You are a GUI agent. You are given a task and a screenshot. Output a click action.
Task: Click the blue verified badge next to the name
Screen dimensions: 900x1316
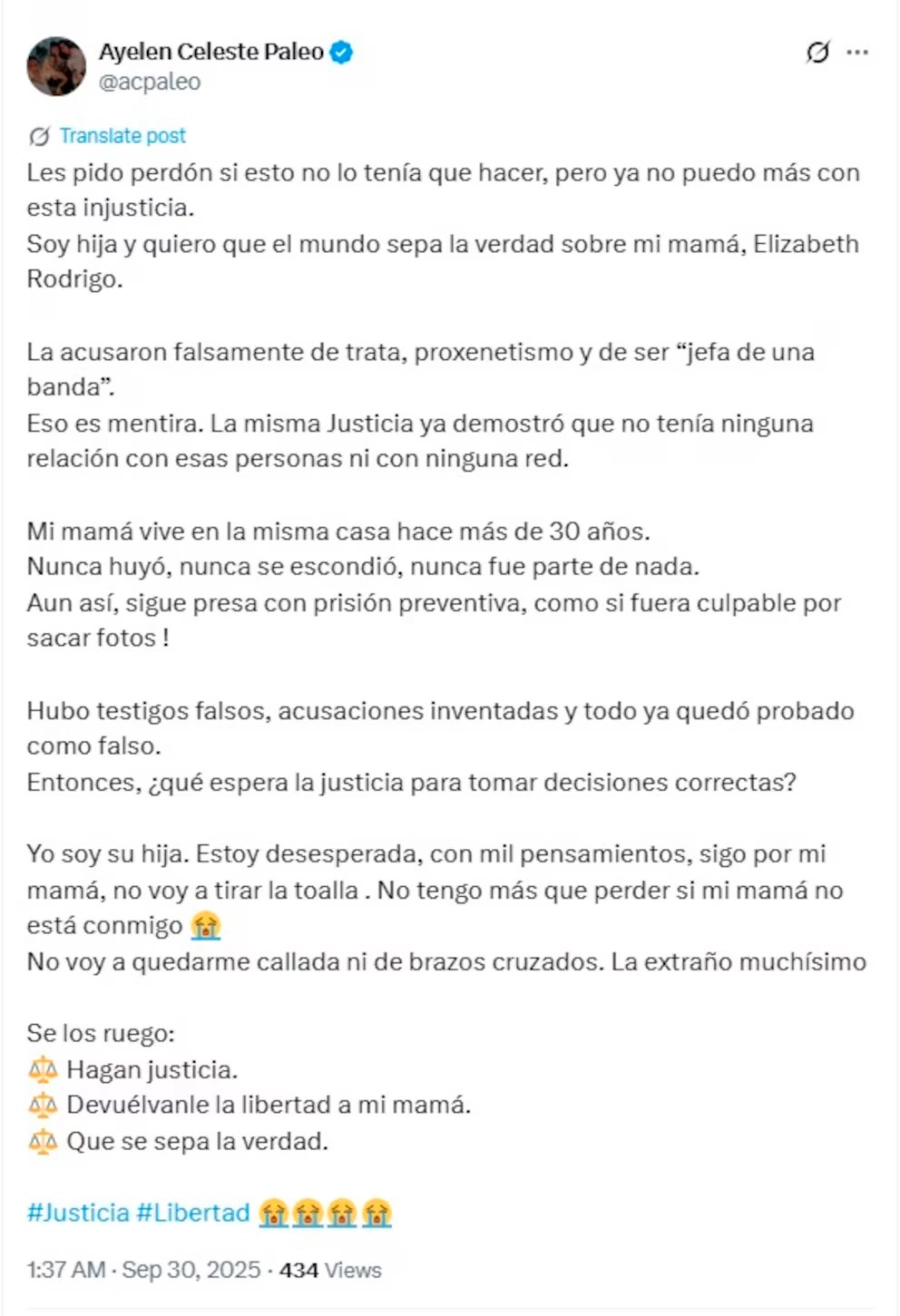(x=339, y=53)
